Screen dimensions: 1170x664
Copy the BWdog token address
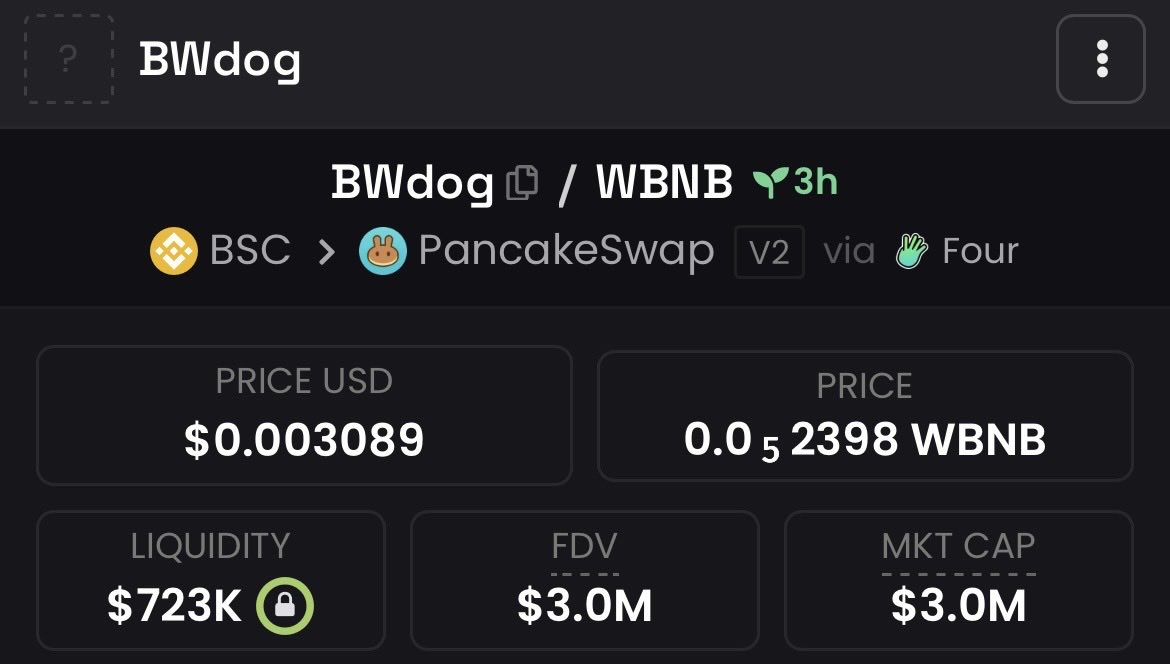(522, 183)
